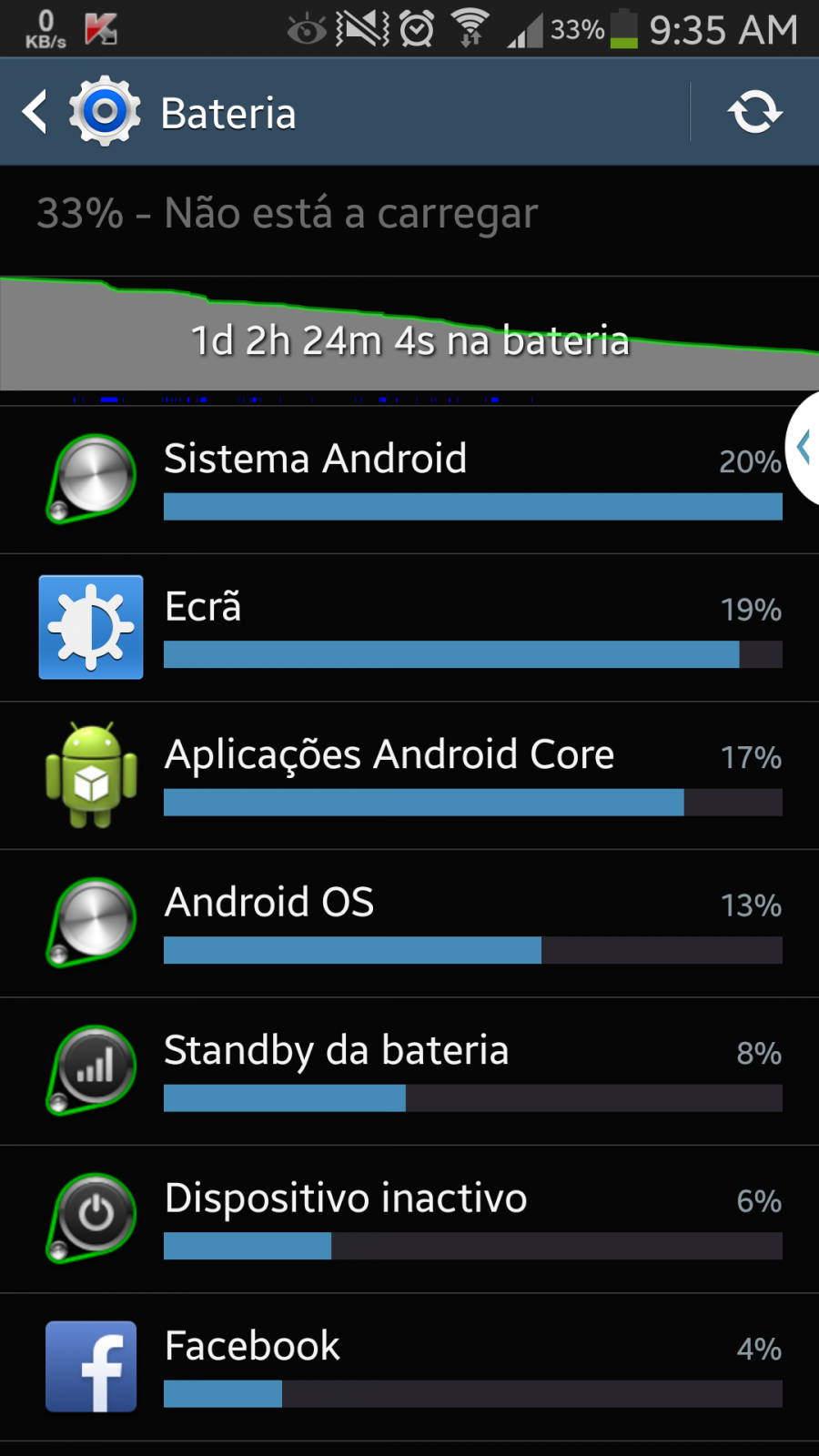The width and height of the screenshot is (819, 1456).
Task: Expand the side panel handle at the right edge
Action: pos(804,448)
